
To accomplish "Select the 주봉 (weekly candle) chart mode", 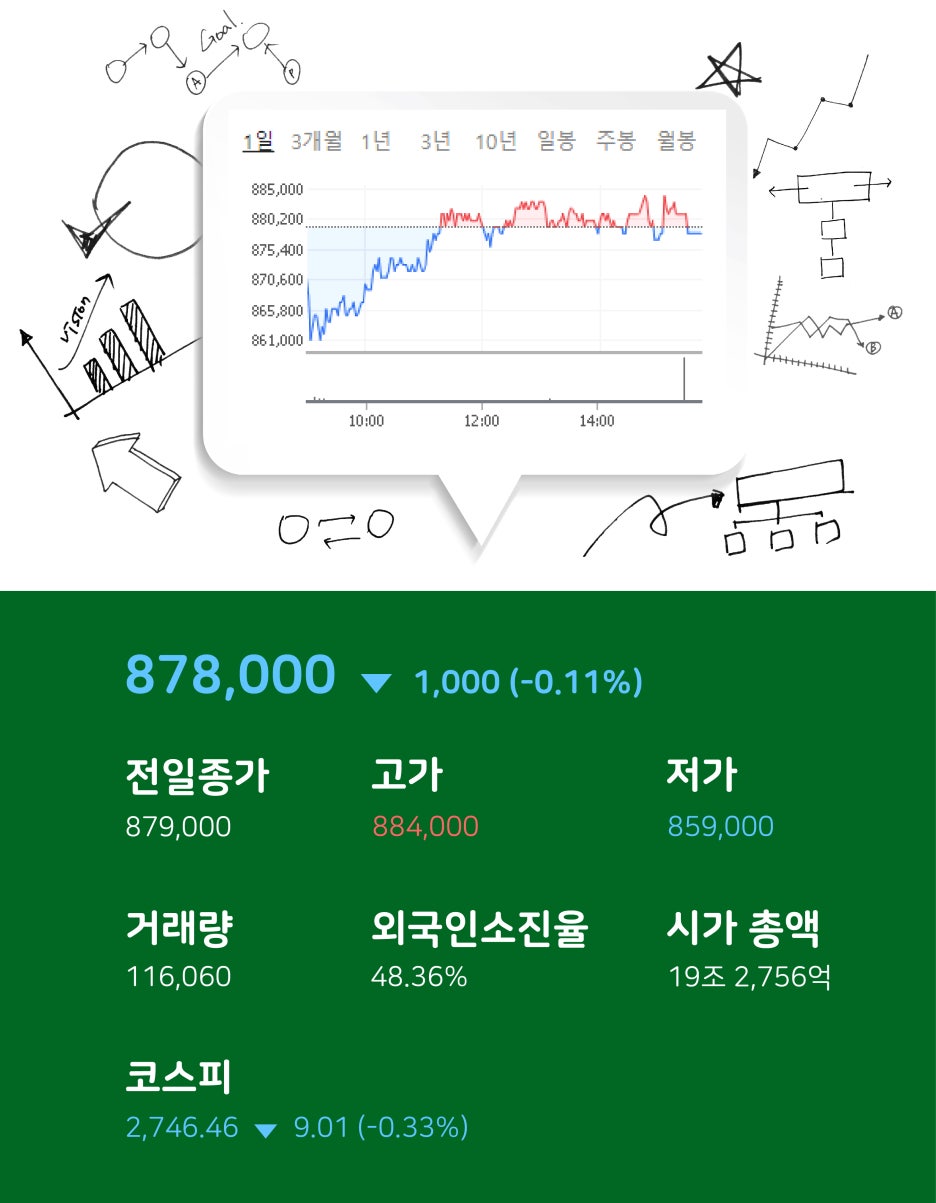I will tap(614, 141).
